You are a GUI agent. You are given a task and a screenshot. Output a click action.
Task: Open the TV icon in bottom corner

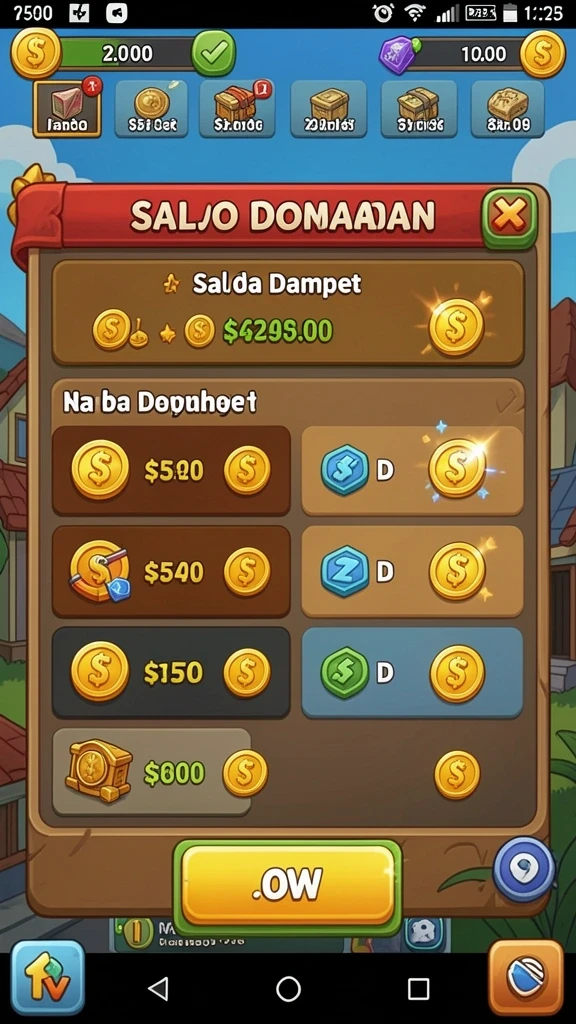click(x=48, y=978)
